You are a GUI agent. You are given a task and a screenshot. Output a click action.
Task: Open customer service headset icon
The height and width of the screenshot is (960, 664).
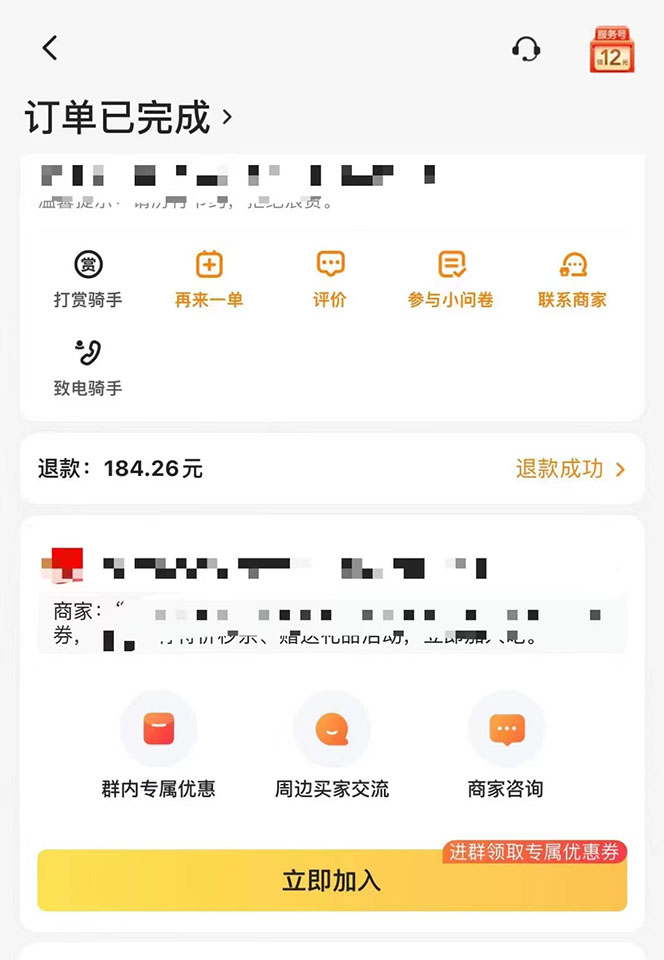tap(526, 48)
